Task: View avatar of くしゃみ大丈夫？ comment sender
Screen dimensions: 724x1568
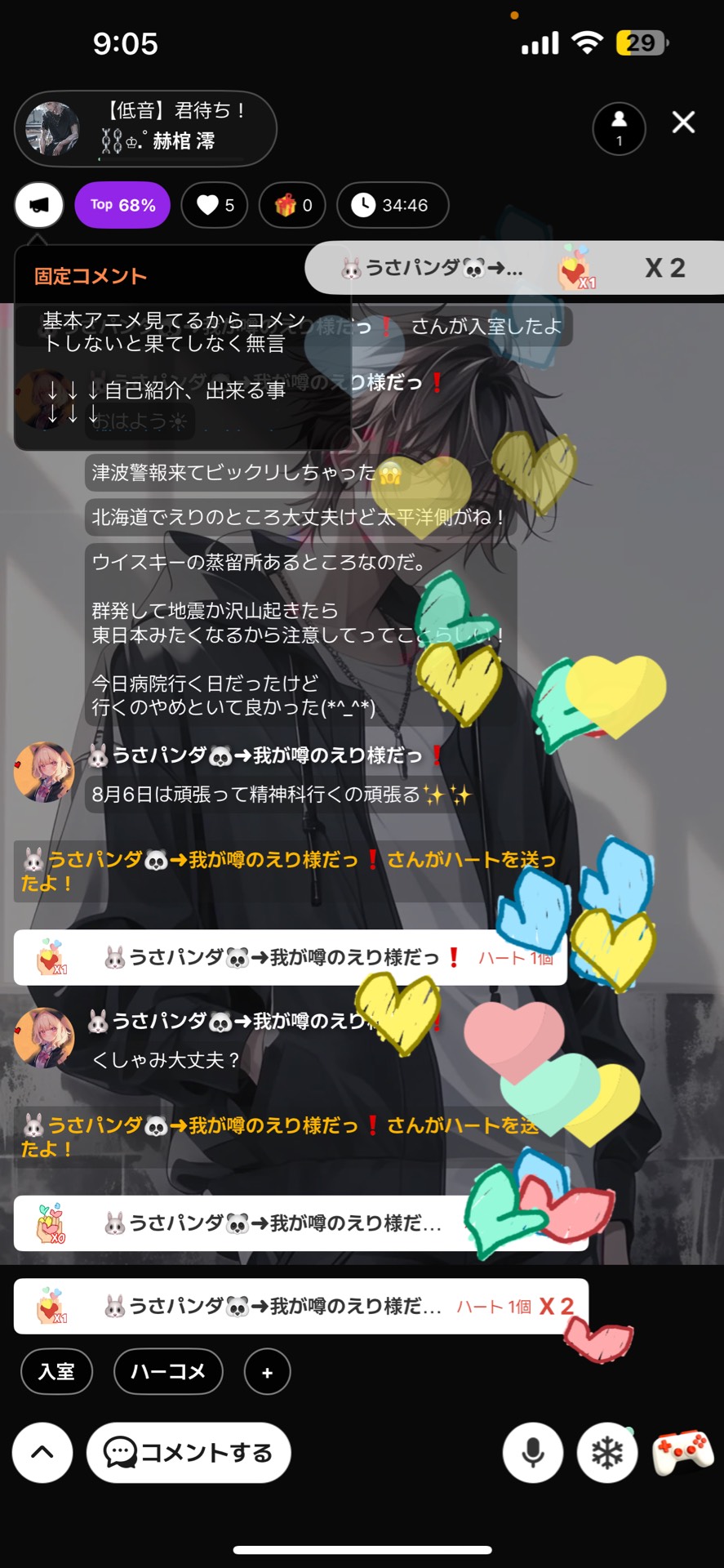Action: [x=44, y=1038]
